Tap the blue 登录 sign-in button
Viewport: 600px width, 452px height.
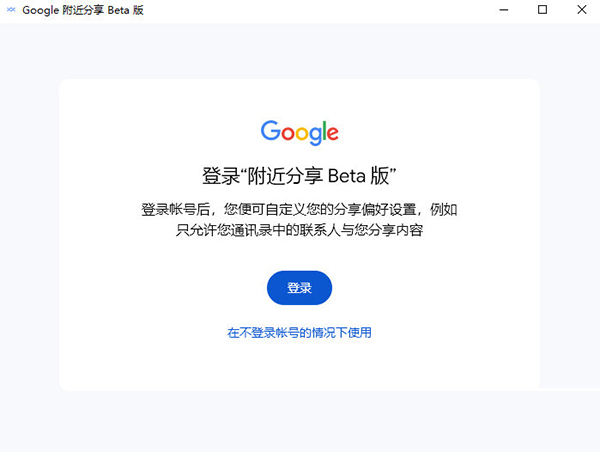299,288
